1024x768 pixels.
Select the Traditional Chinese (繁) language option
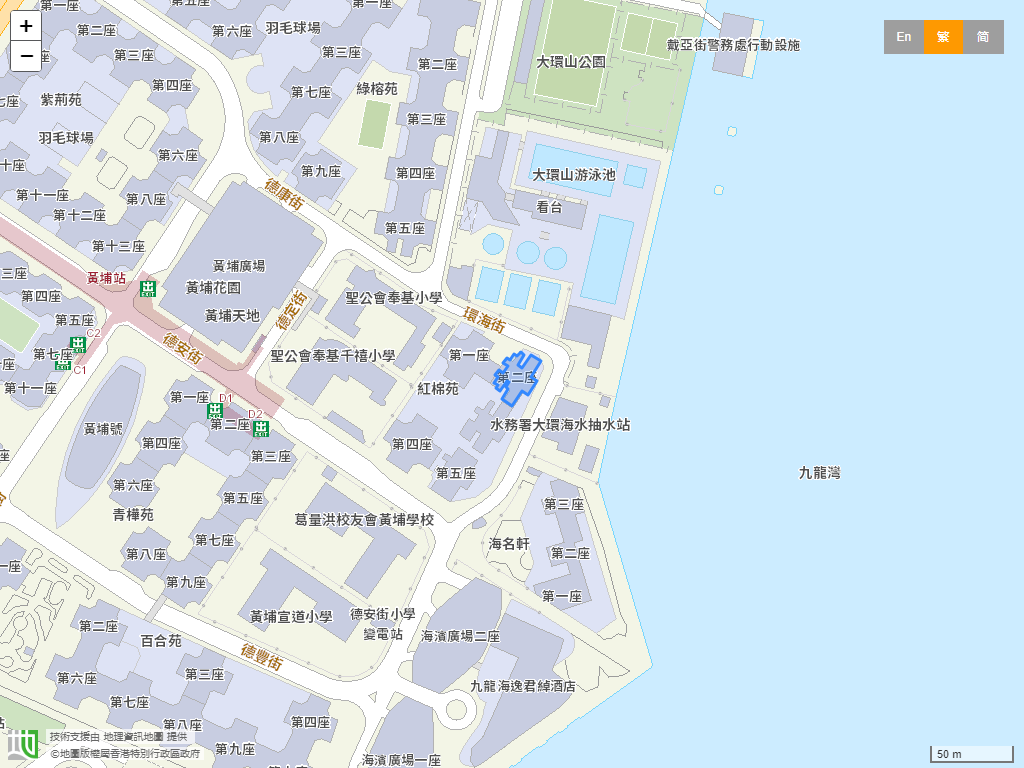point(943,37)
